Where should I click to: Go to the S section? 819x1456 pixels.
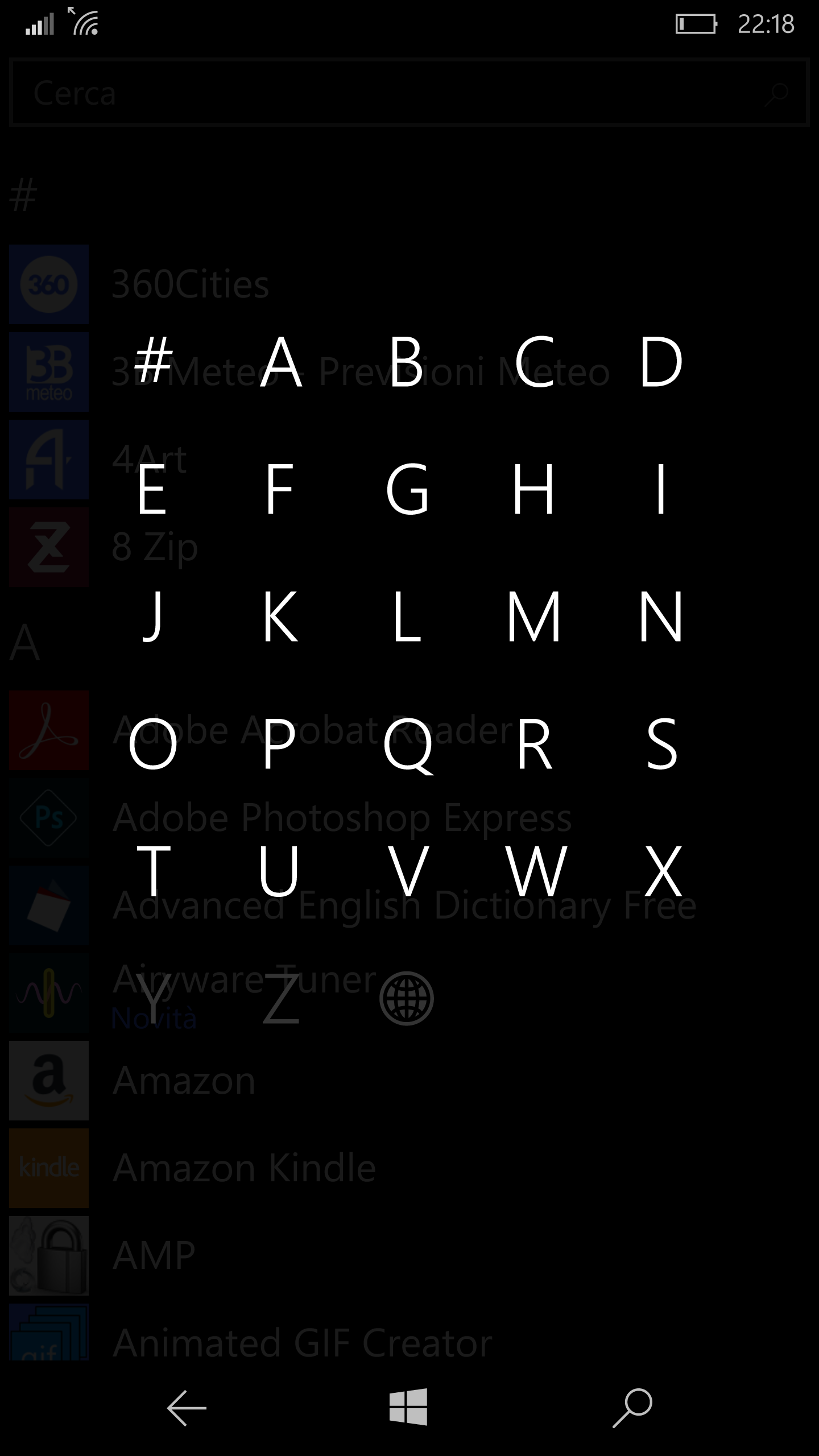click(661, 743)
